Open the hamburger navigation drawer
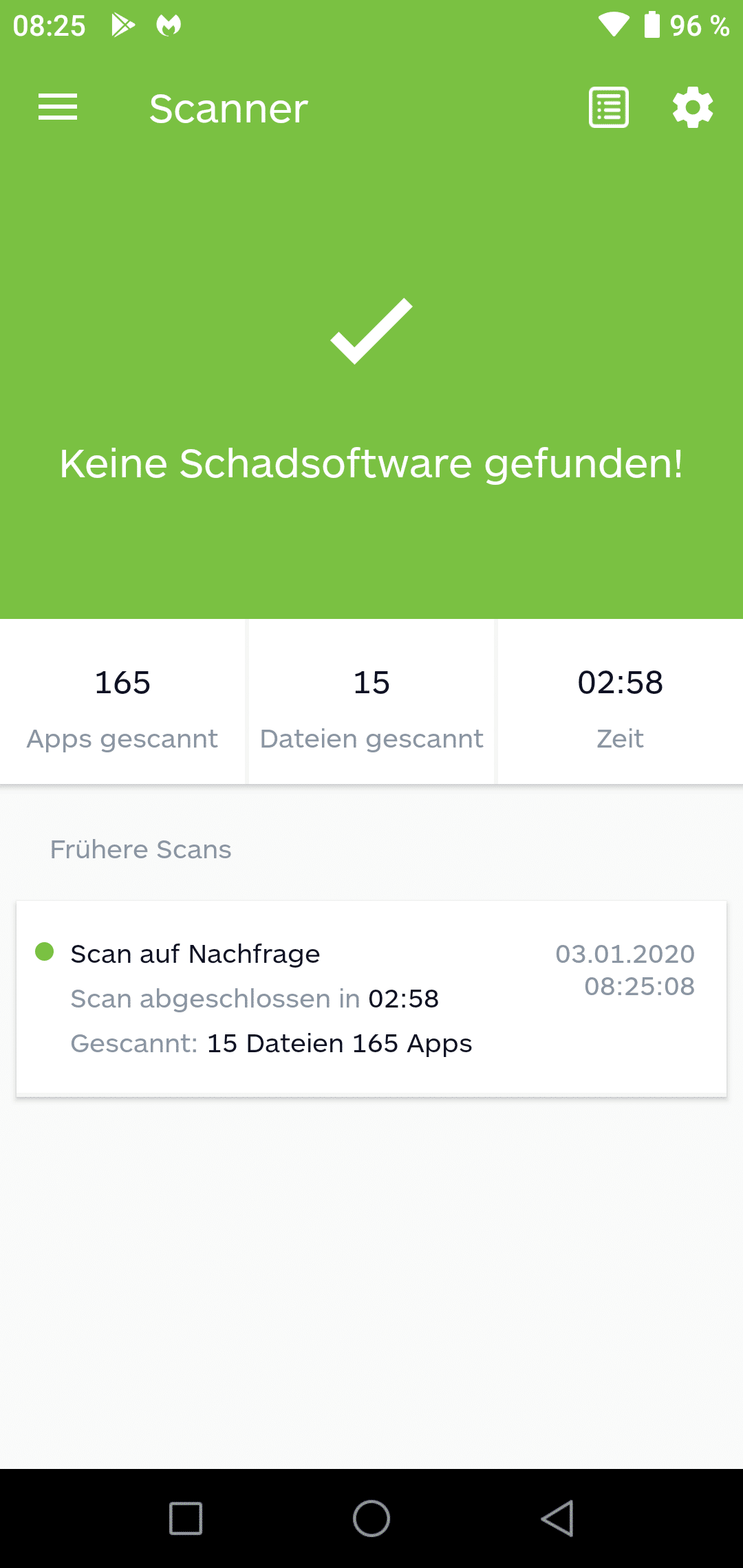Screen dimensions: 743x1568 (58, 107)
